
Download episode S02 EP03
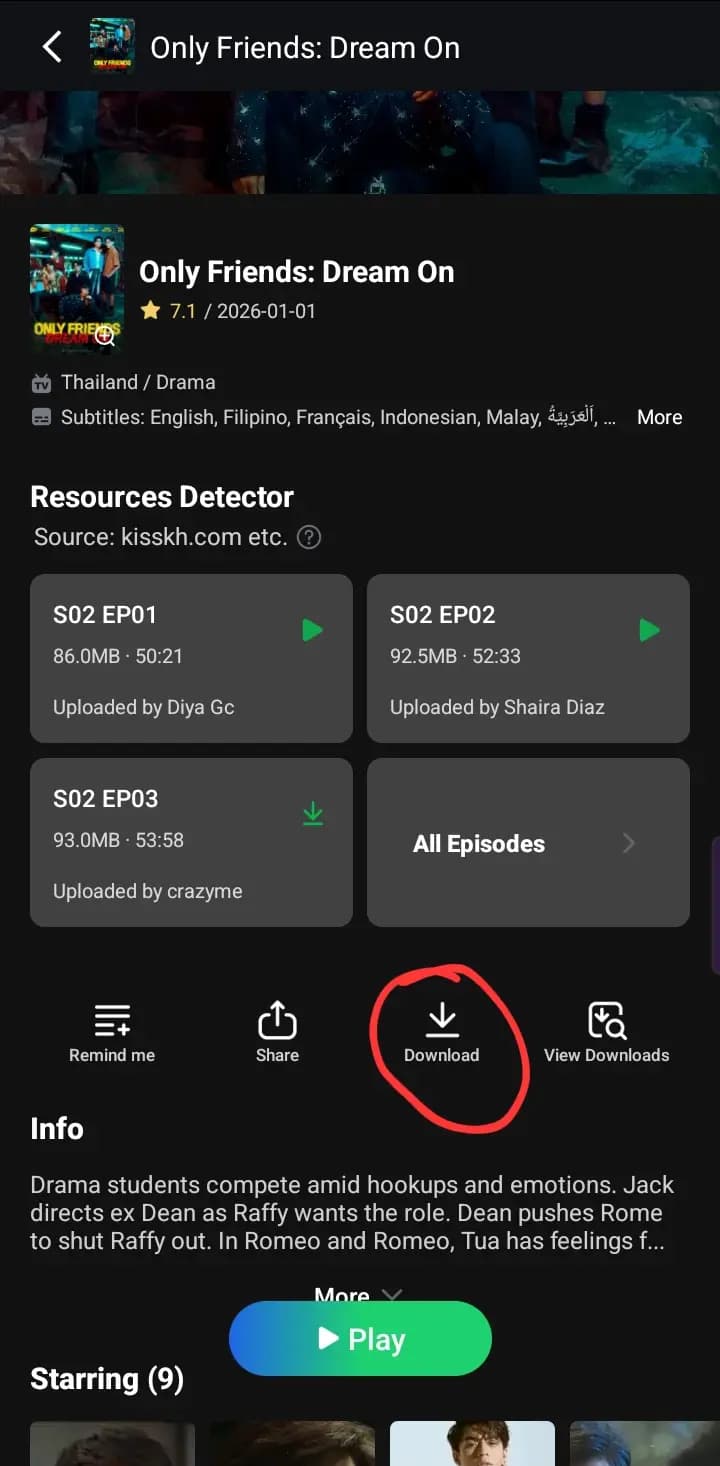[312, 814]
